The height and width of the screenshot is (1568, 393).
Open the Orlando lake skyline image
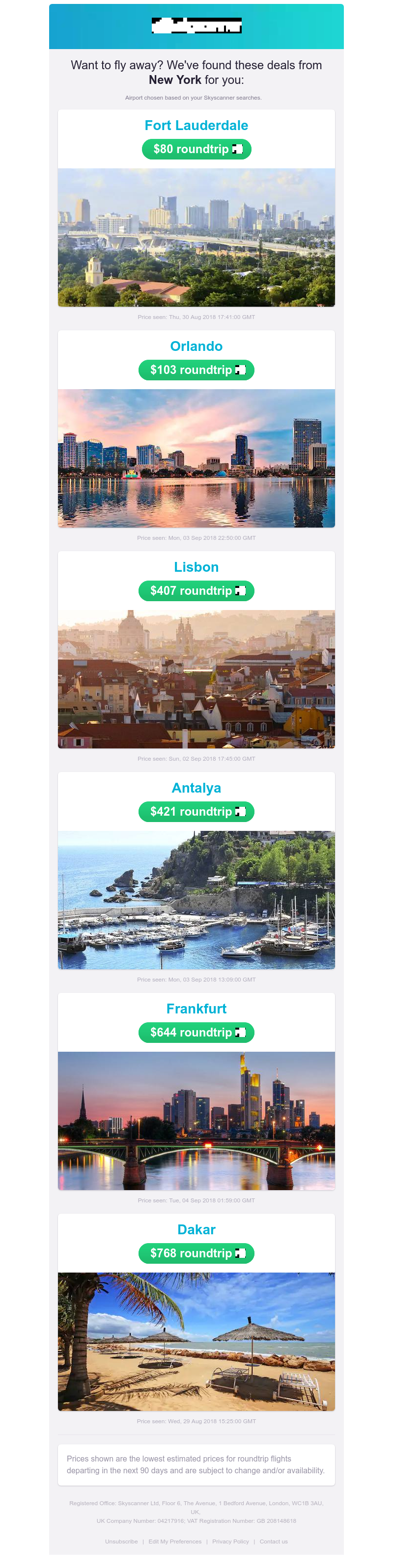tap(196, 458)
